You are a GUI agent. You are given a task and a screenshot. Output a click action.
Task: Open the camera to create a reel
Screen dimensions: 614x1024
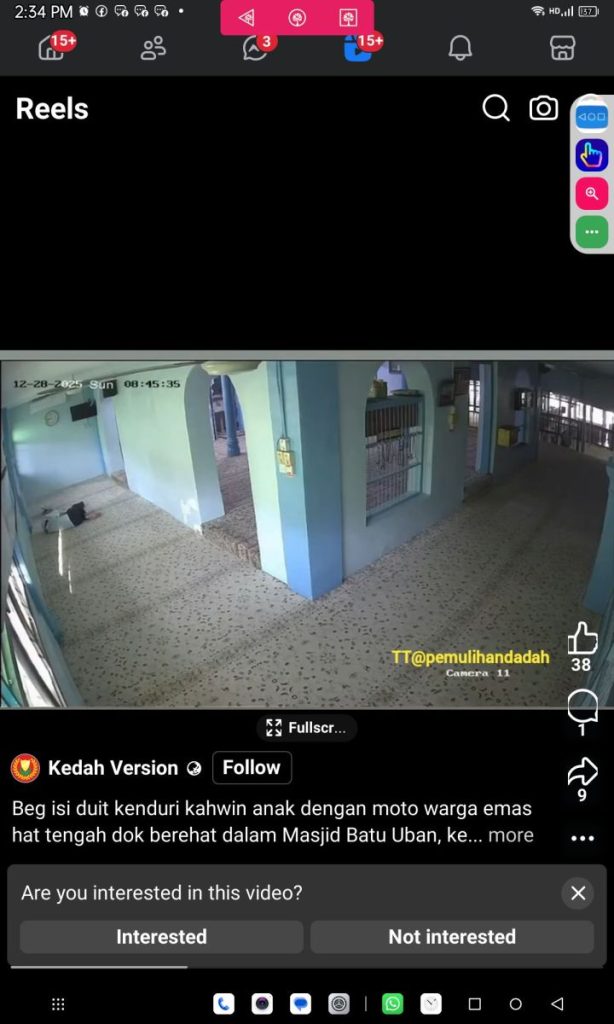[543, 108]
